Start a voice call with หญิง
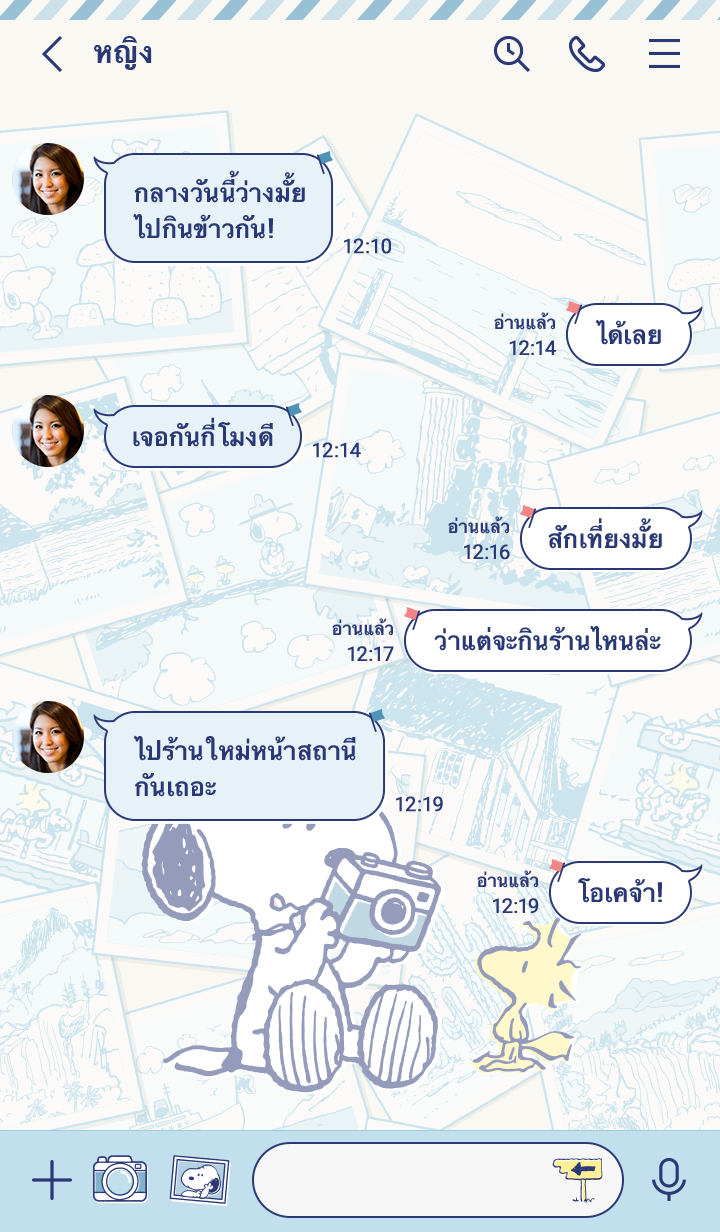This screenshot has width=720, height=1232. [x=587, y=54]
